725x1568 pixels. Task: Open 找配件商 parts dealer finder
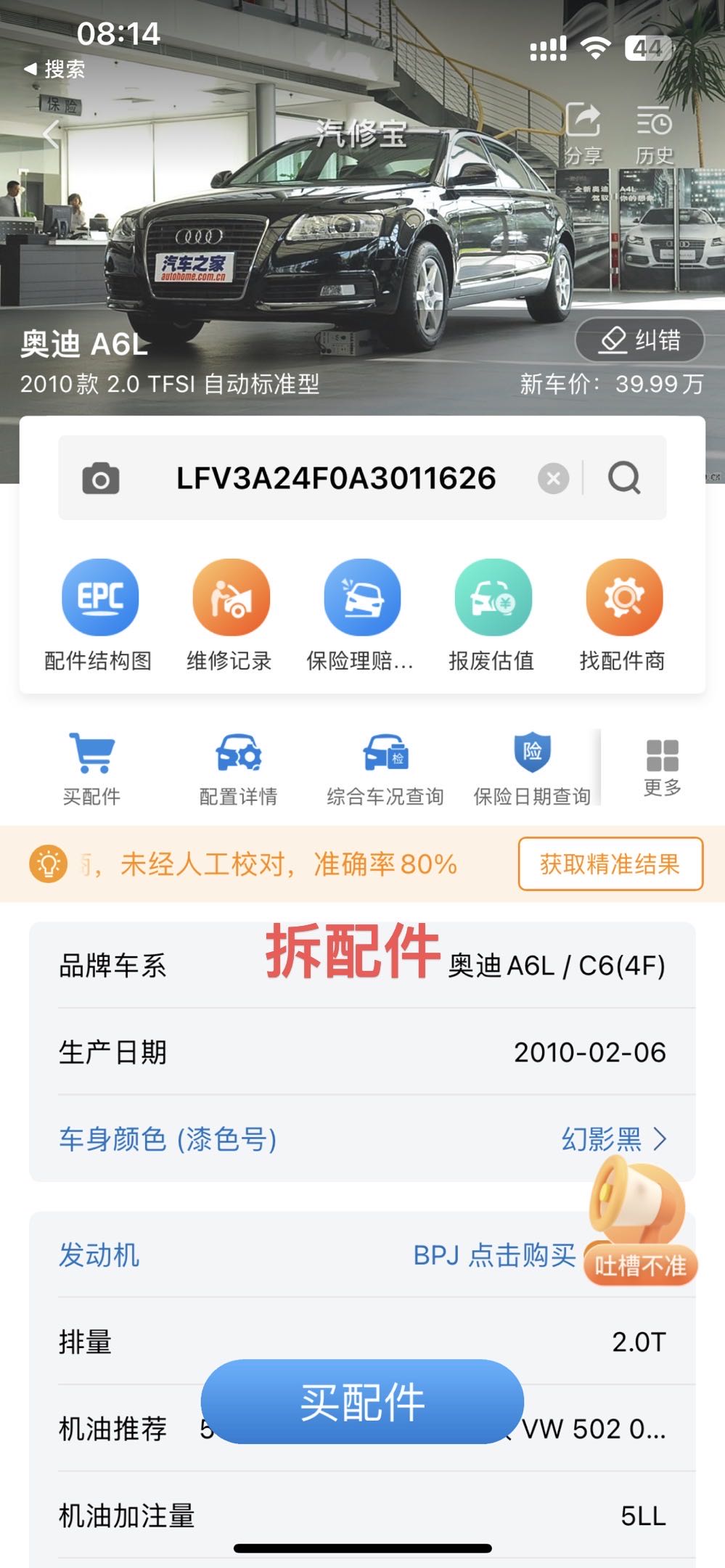[624, 596]
